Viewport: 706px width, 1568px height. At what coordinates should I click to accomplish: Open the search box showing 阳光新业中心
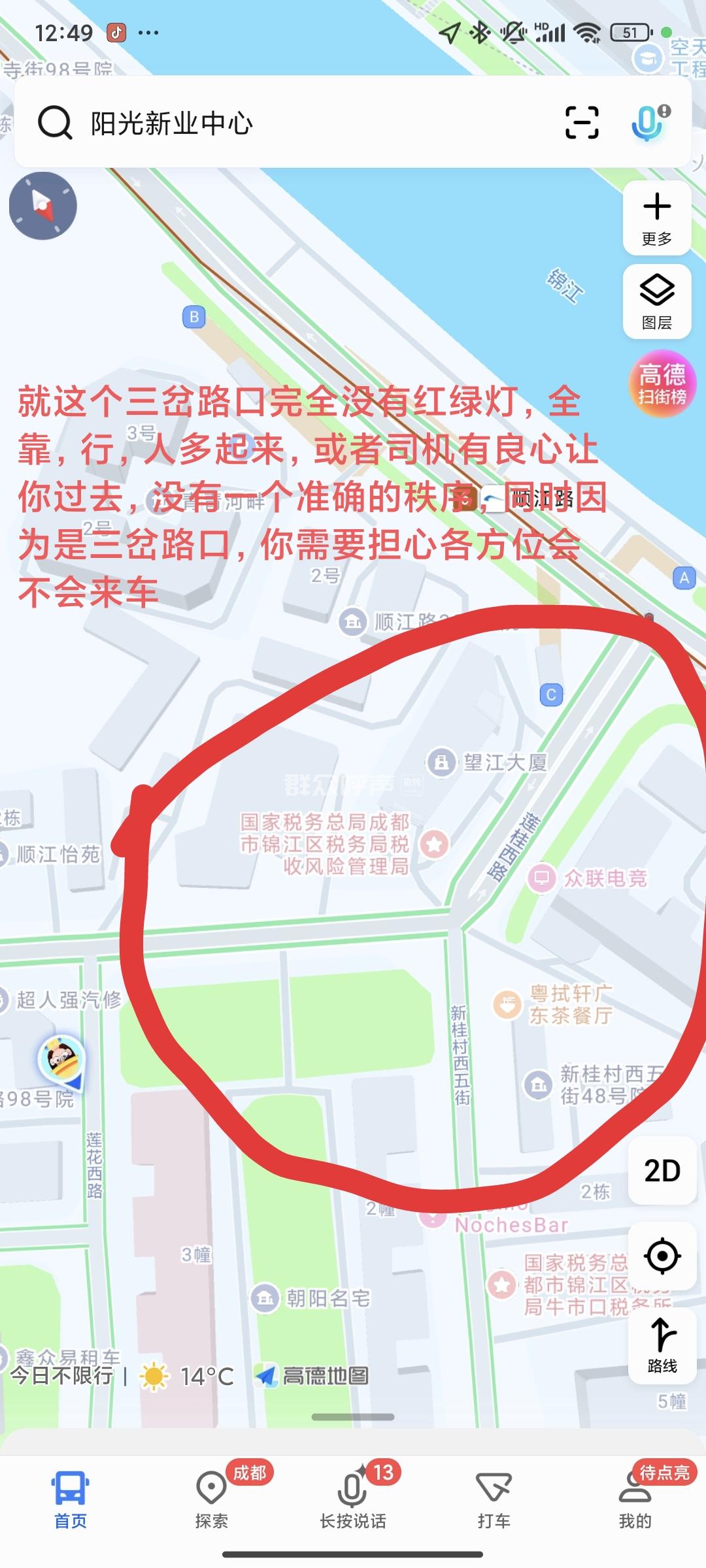coord(294,123)
